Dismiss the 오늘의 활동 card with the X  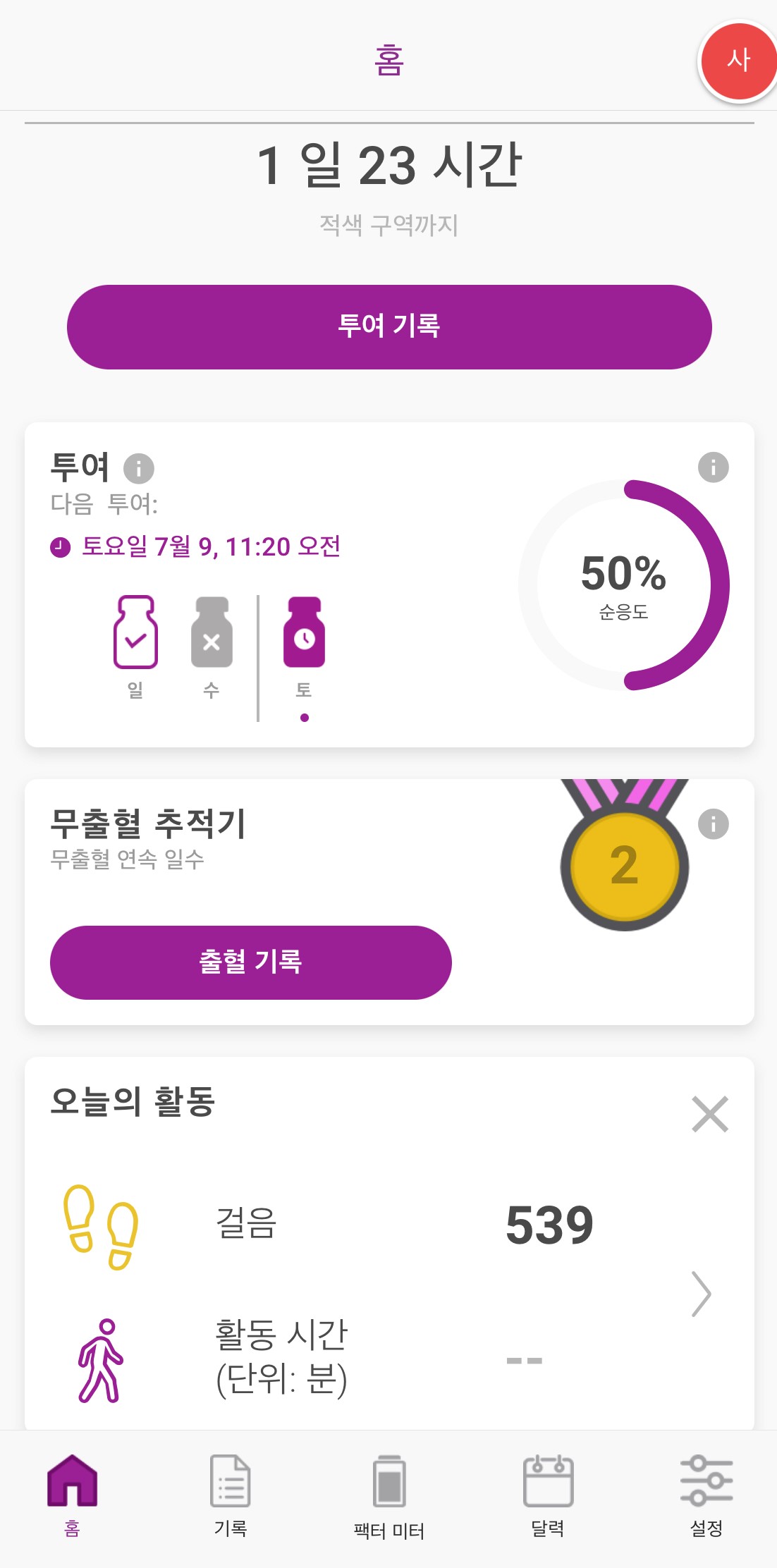point(711,1114)
